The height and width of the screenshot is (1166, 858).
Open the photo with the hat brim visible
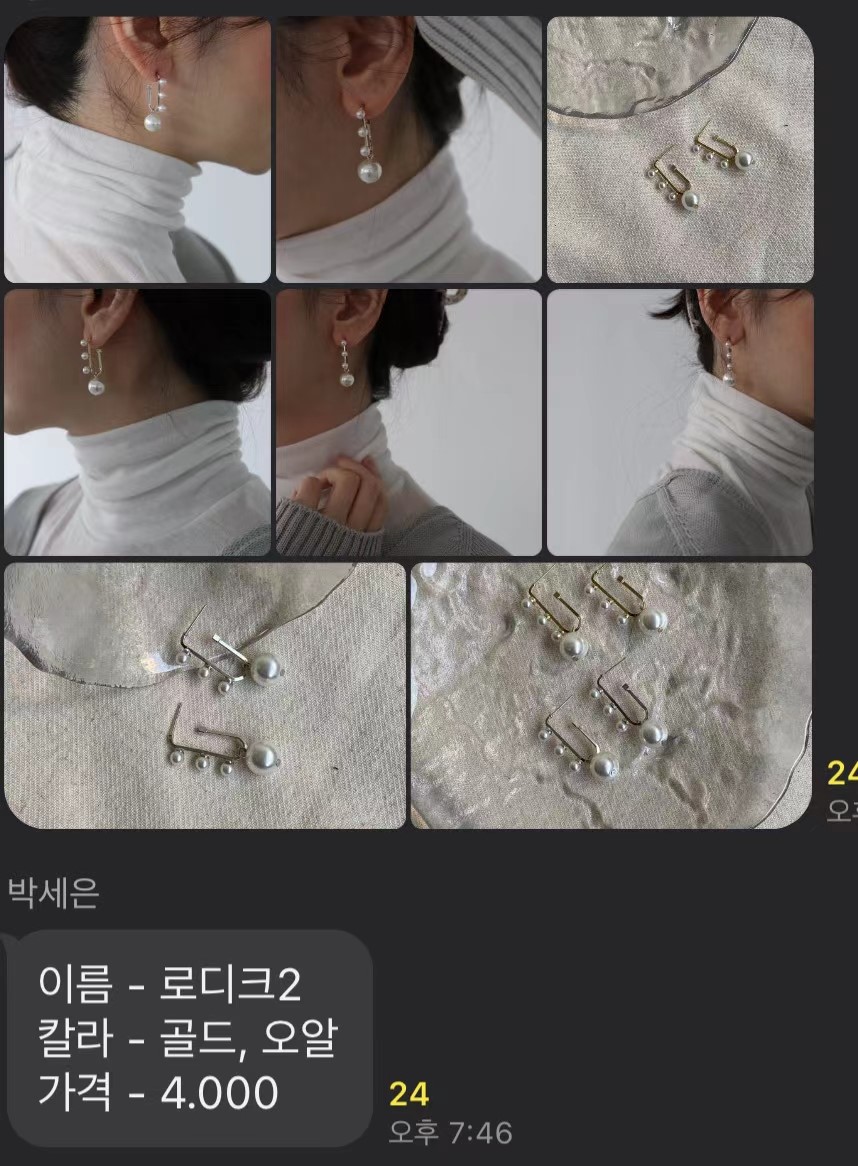(x=408, y=150)
